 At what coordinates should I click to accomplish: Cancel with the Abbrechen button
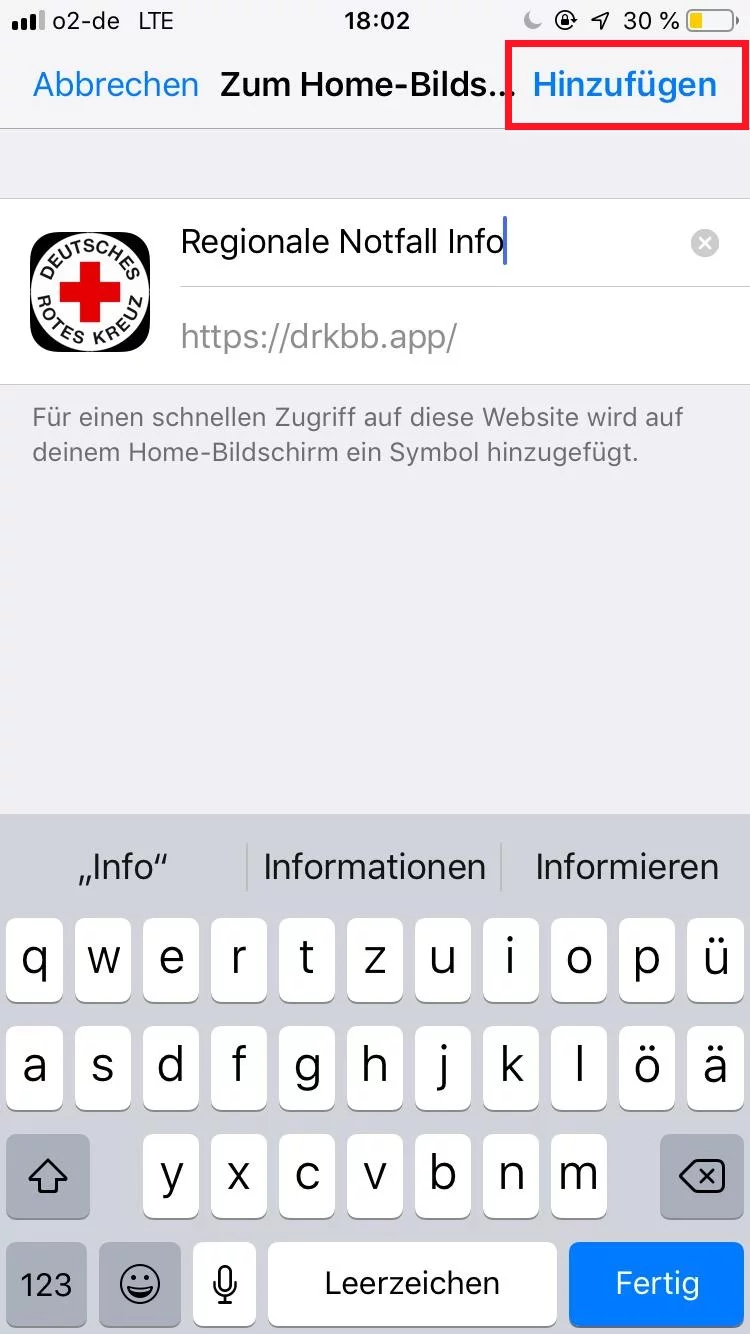coord(116,85)
